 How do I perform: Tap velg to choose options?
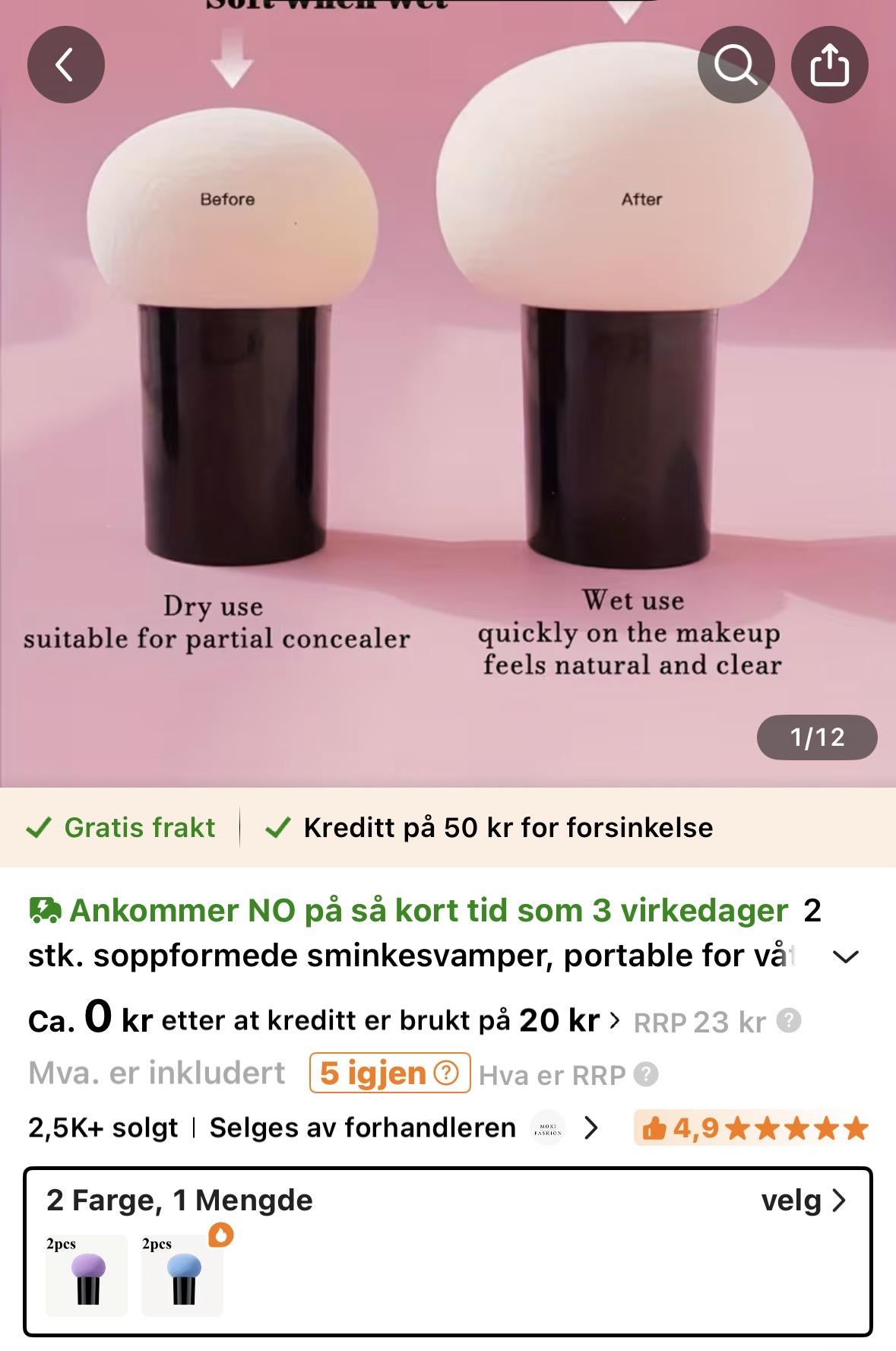(803, 1200)
